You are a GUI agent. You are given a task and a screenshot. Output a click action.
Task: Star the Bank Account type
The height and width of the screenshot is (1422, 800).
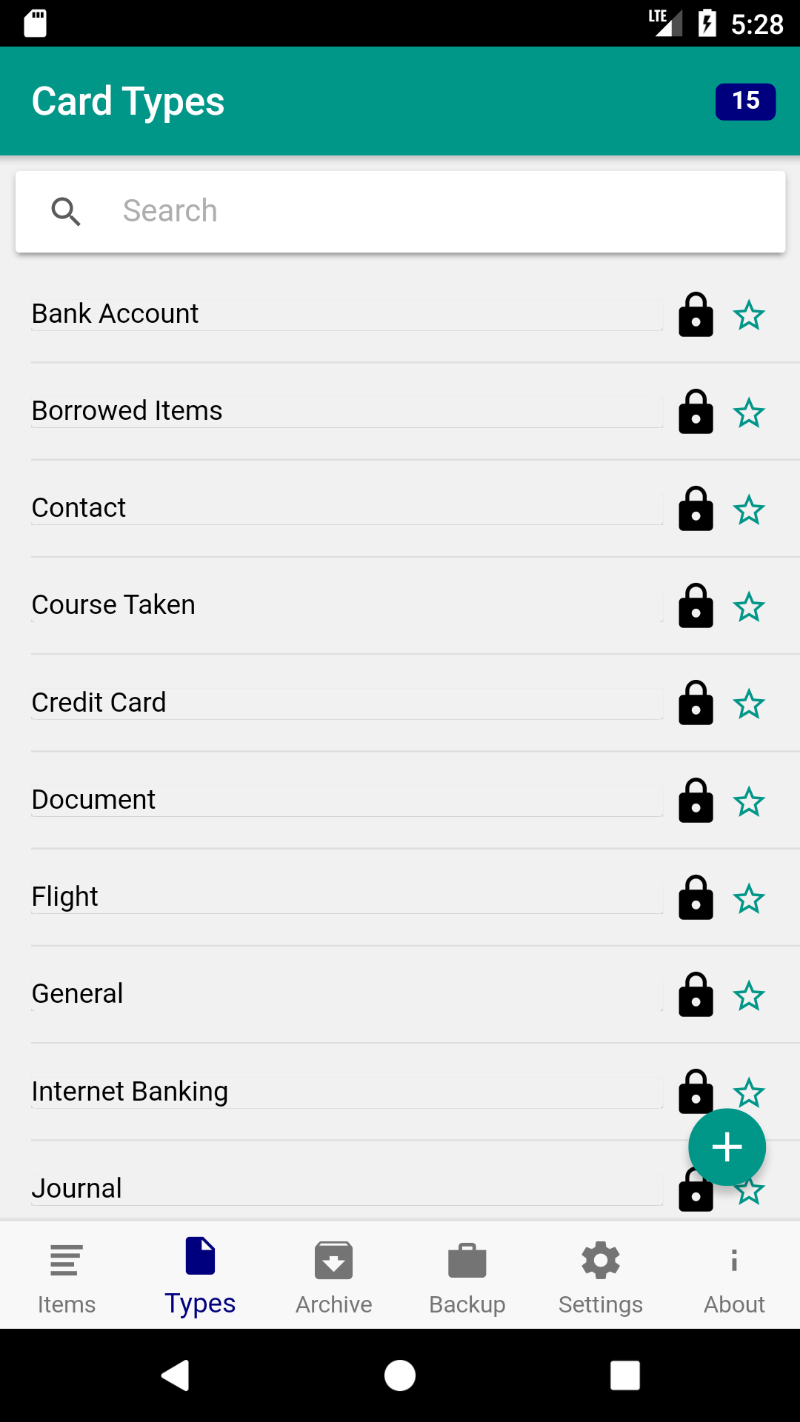point(749,316)
